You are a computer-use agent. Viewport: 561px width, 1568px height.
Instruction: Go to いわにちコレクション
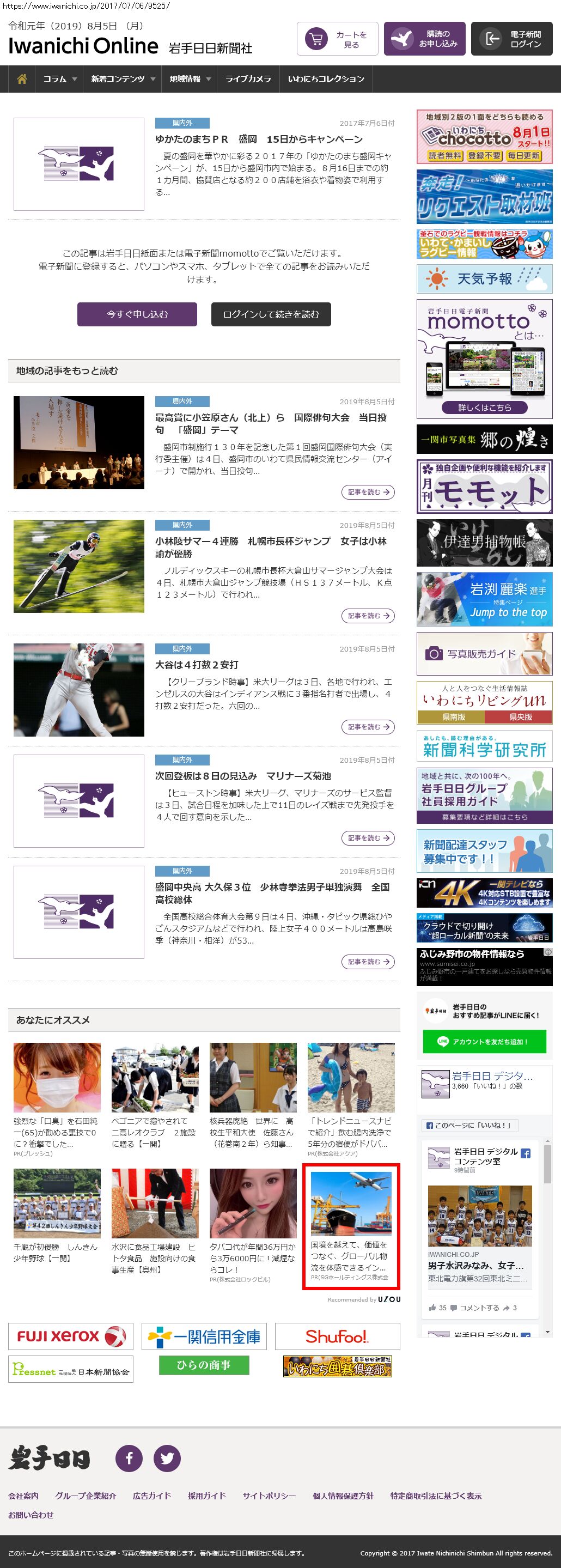(x=326, y=79)
